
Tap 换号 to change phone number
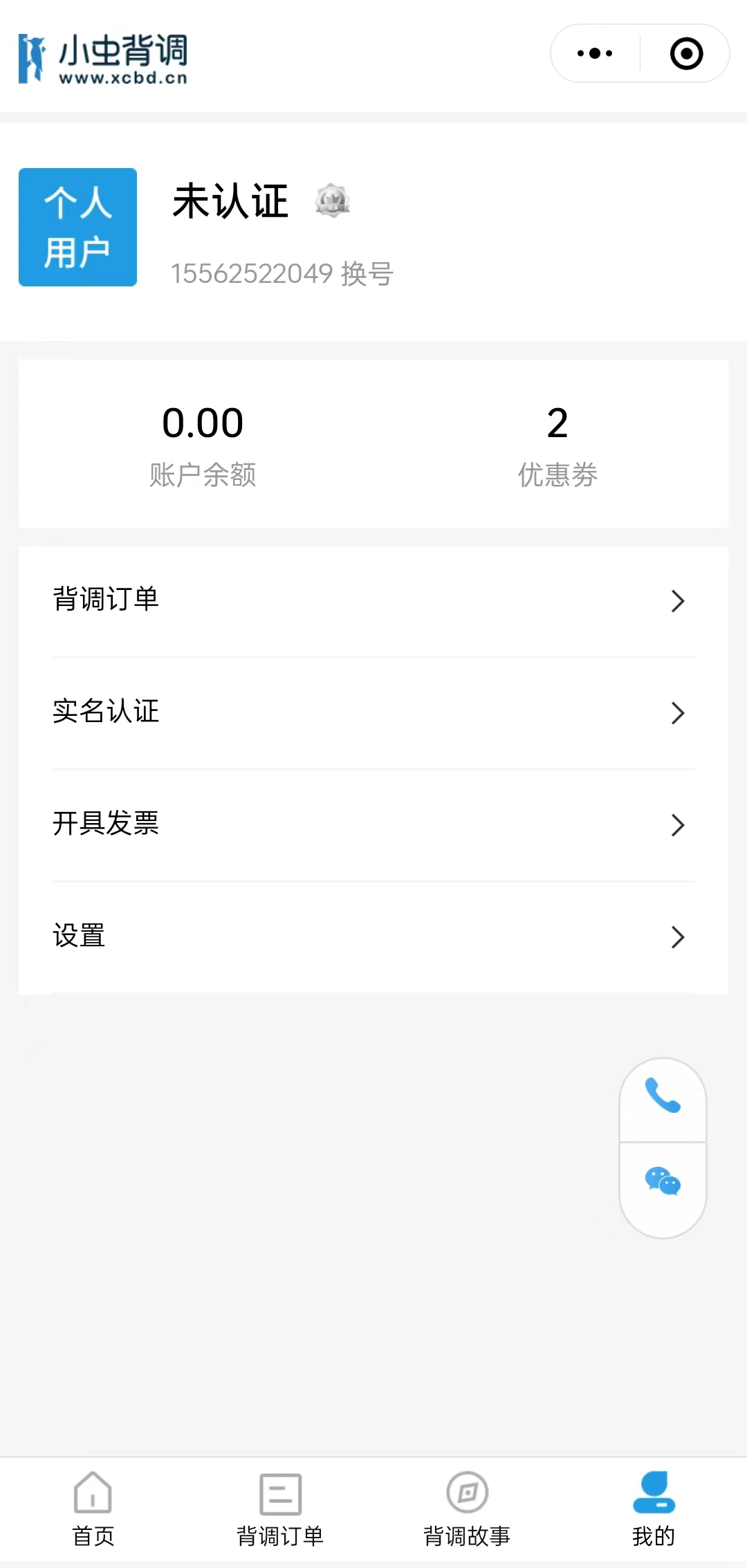367,274
